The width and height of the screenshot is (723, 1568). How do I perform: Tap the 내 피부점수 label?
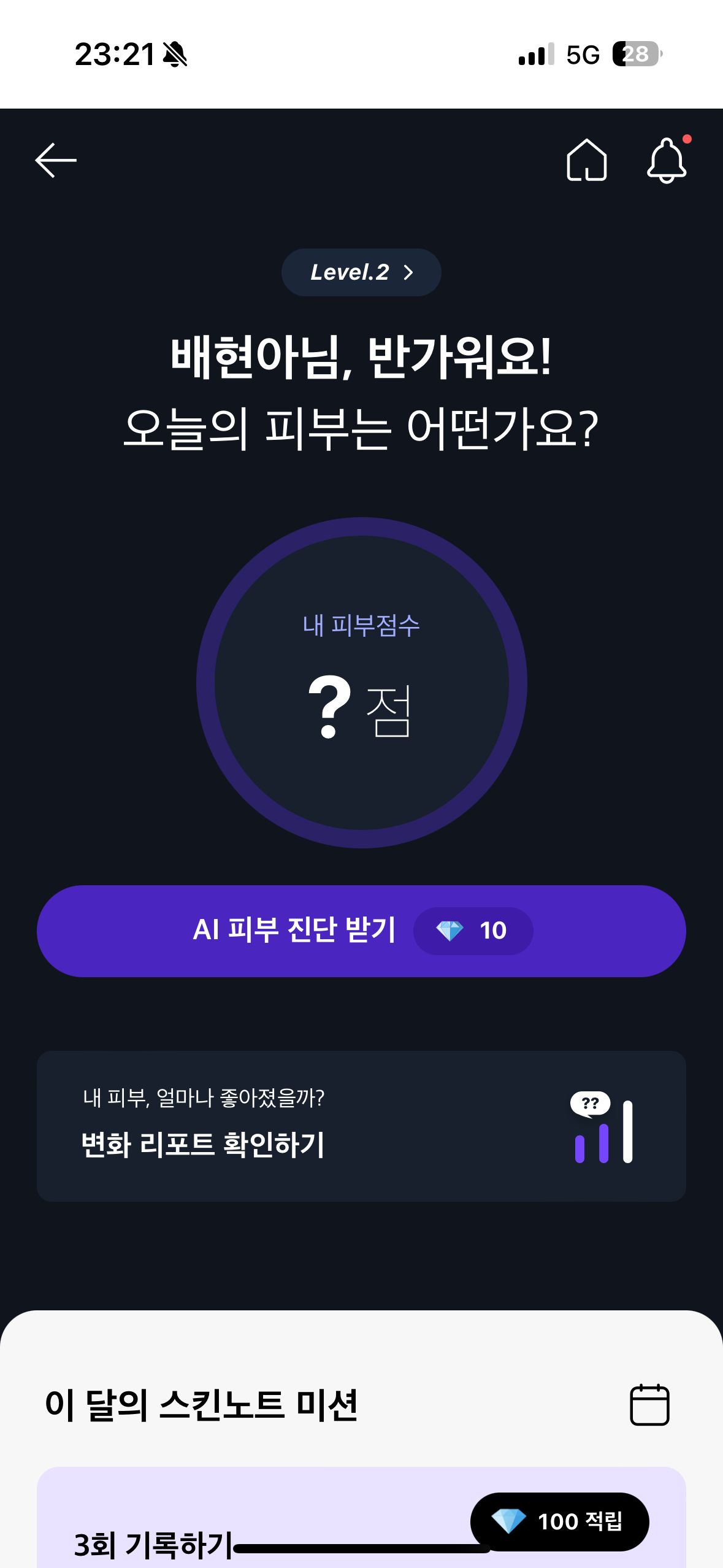click(x=361, y=625)
